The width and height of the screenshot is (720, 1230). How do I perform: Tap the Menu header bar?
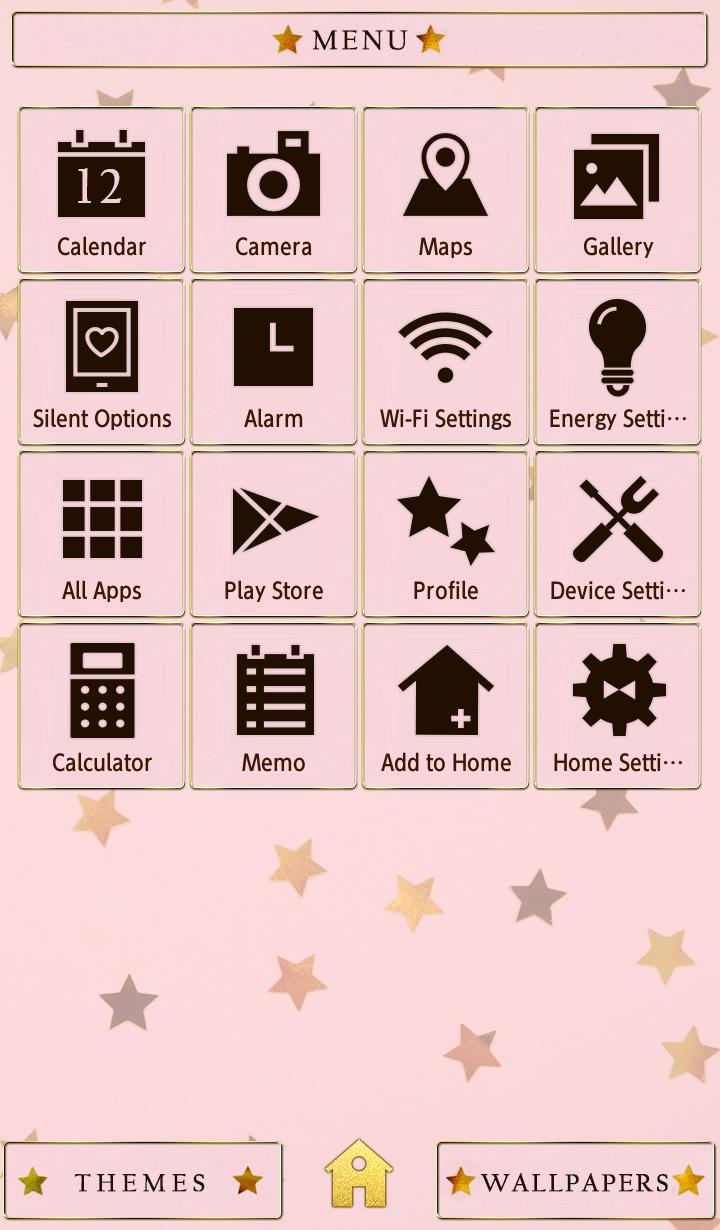point(359,40)
